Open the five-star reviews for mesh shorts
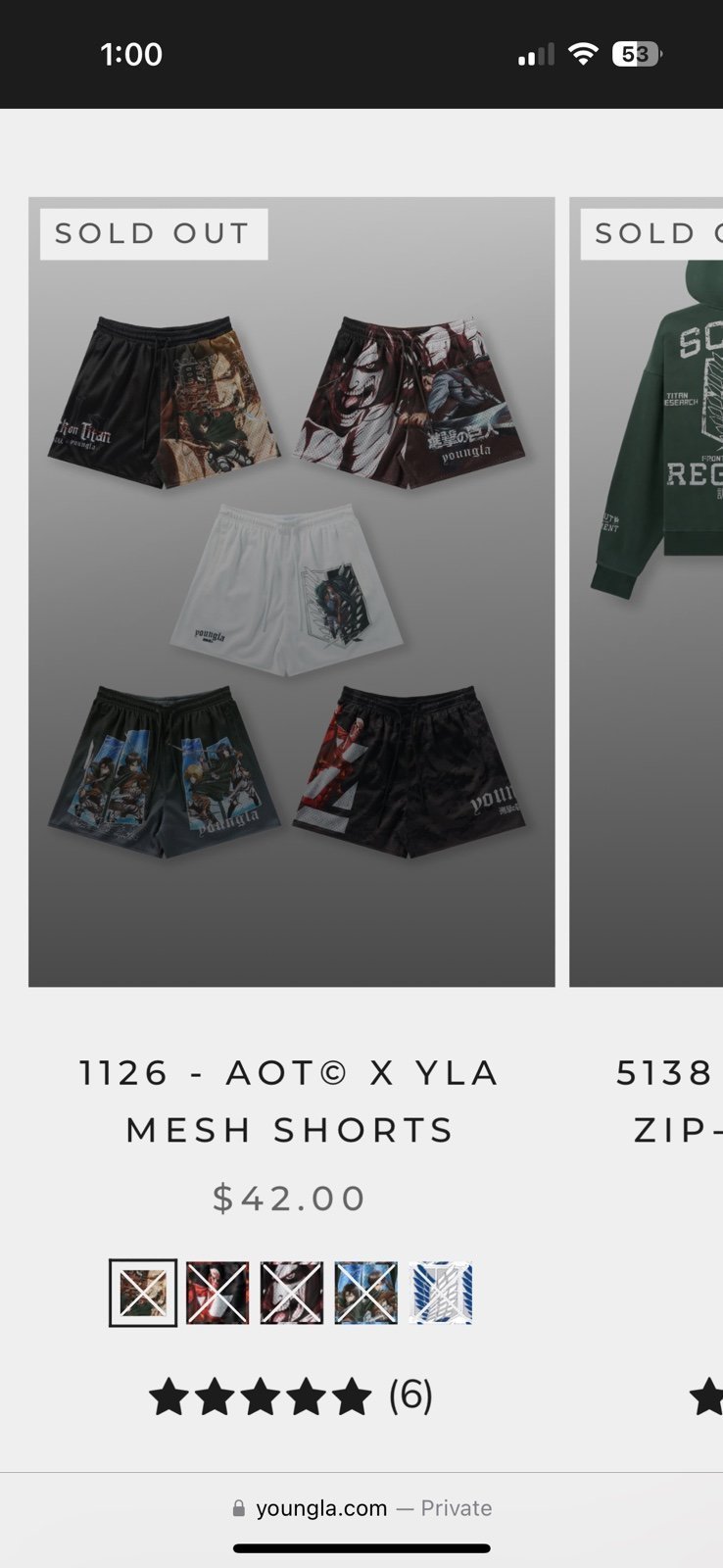Image resolution: width=723 pixels, height=1568 pixels. 290,1396
